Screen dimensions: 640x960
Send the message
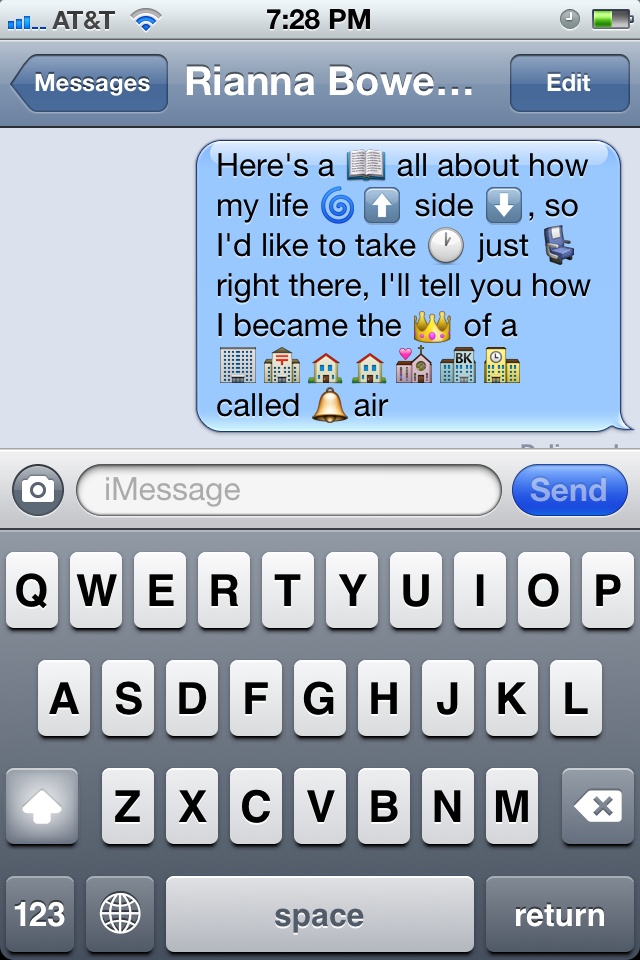[x=569, y=490]
